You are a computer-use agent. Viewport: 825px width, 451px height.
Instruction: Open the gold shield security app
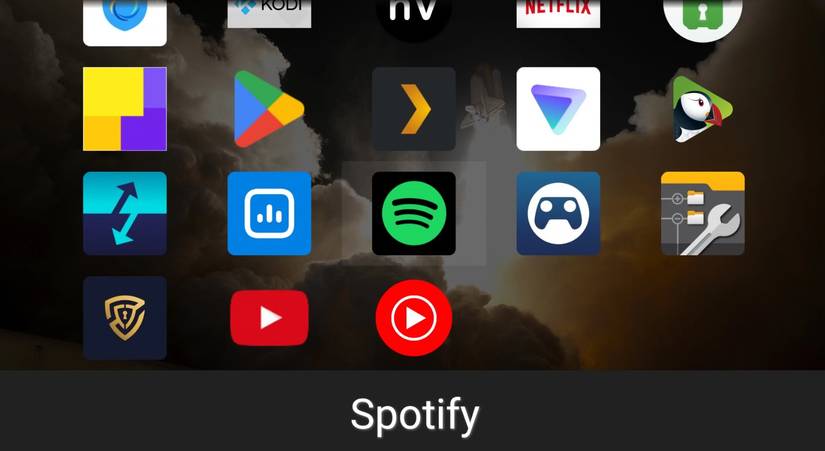(x=125, y=318)
